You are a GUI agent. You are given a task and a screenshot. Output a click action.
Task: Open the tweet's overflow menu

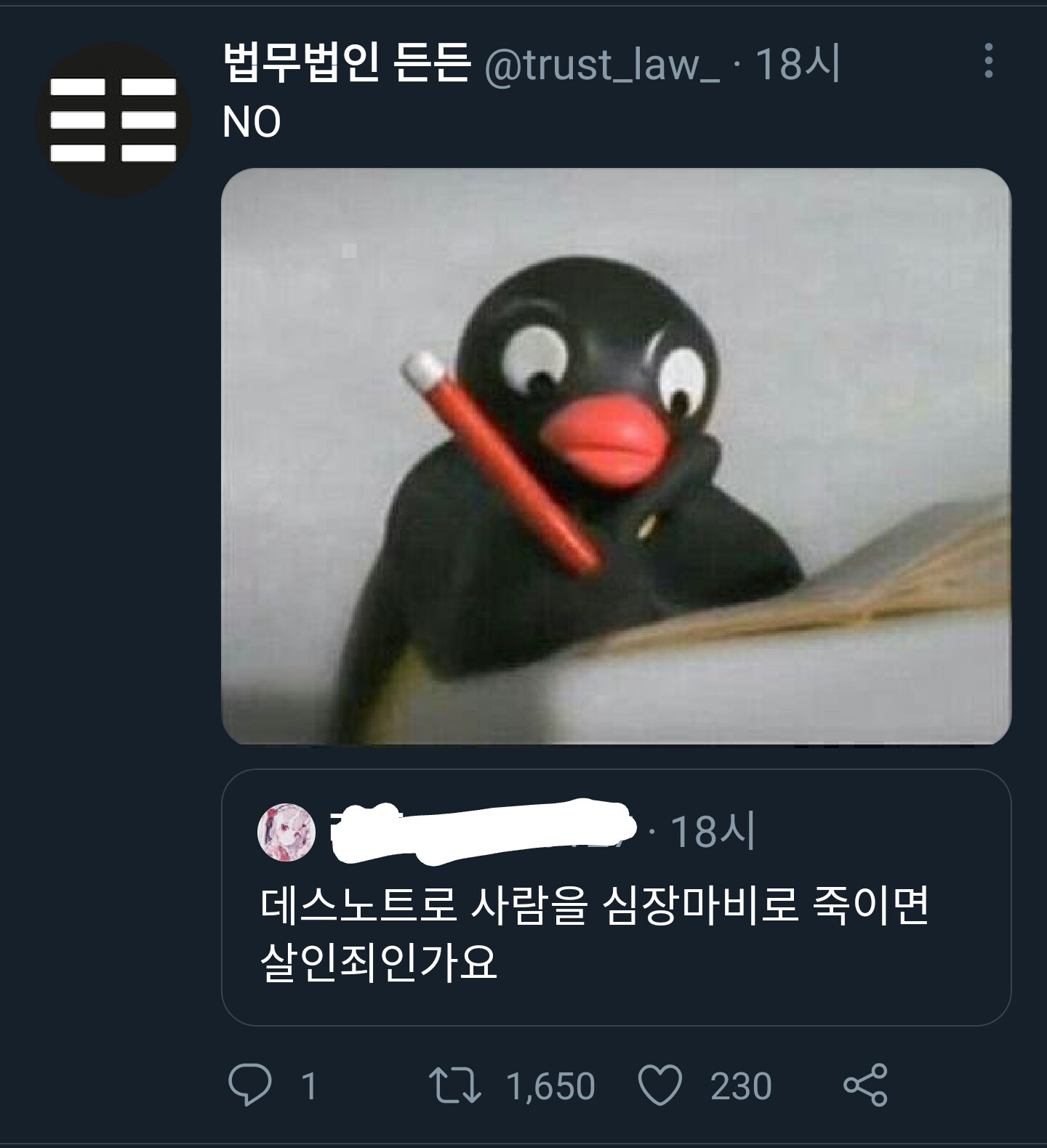(988, 61)
